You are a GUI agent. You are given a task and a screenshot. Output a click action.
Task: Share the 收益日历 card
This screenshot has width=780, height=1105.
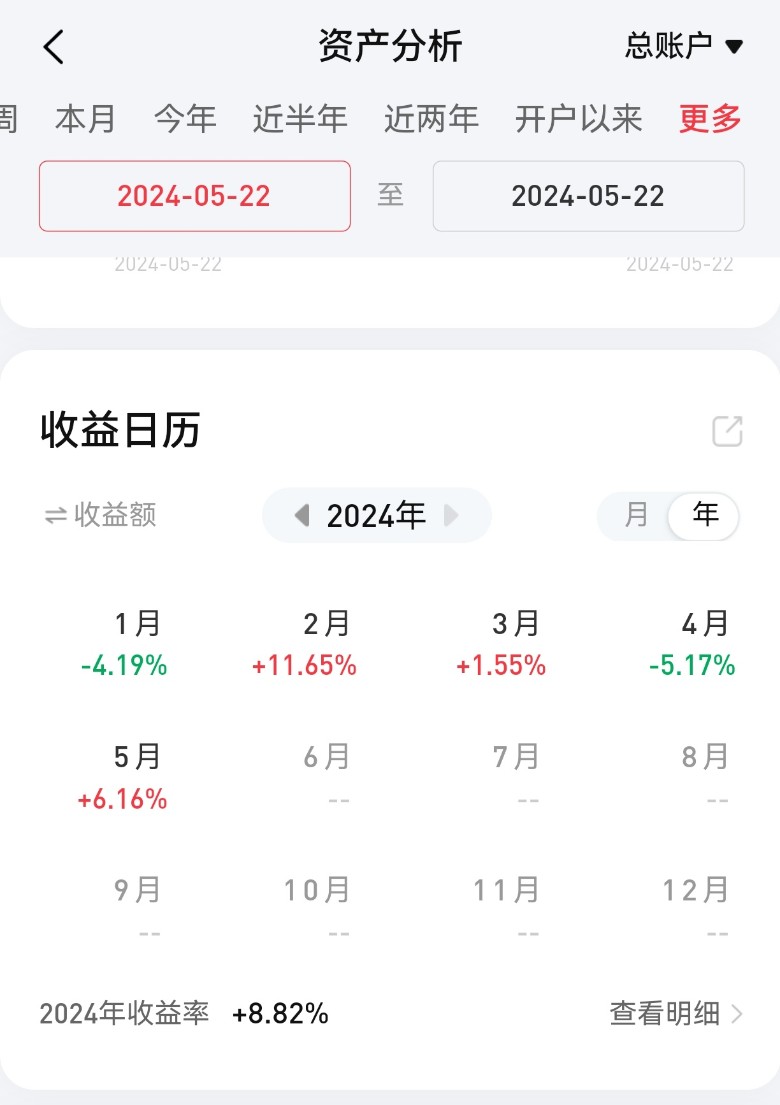(727, 431)
